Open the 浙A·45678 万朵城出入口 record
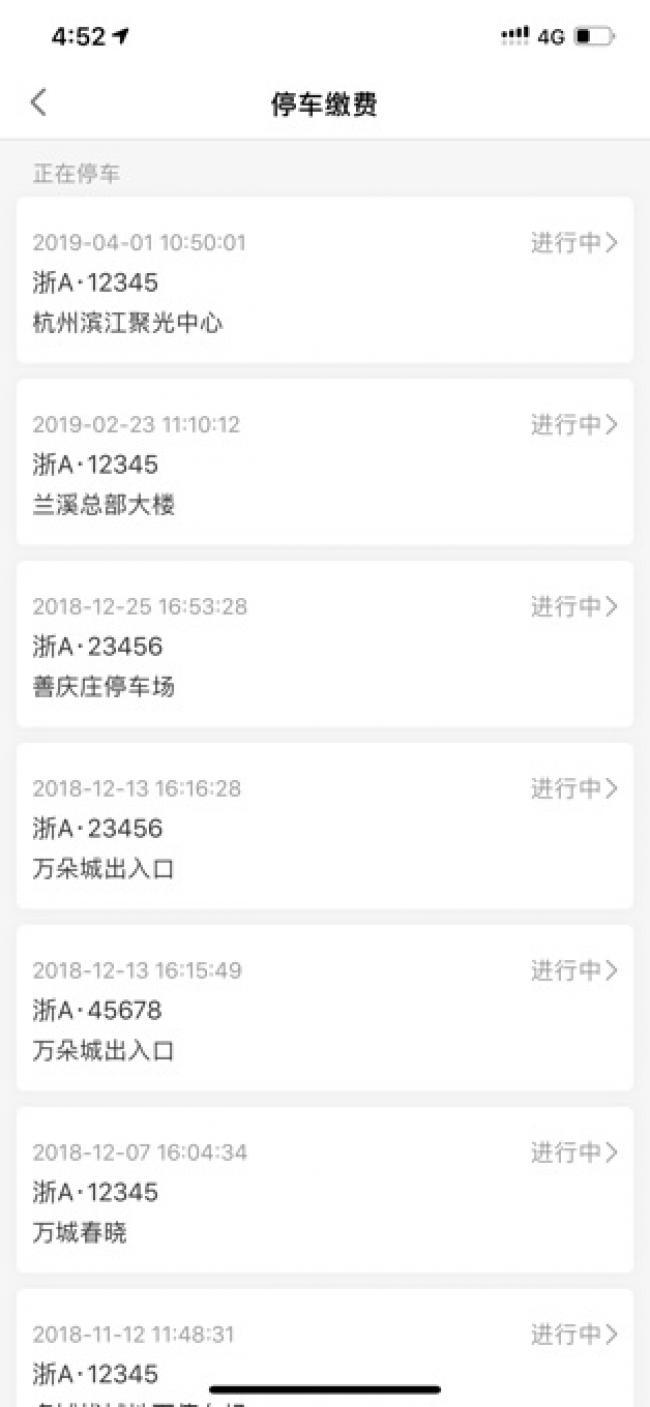Image resolution: width=650 pixels, height=1407 pixels. [x=324, y=1009]
